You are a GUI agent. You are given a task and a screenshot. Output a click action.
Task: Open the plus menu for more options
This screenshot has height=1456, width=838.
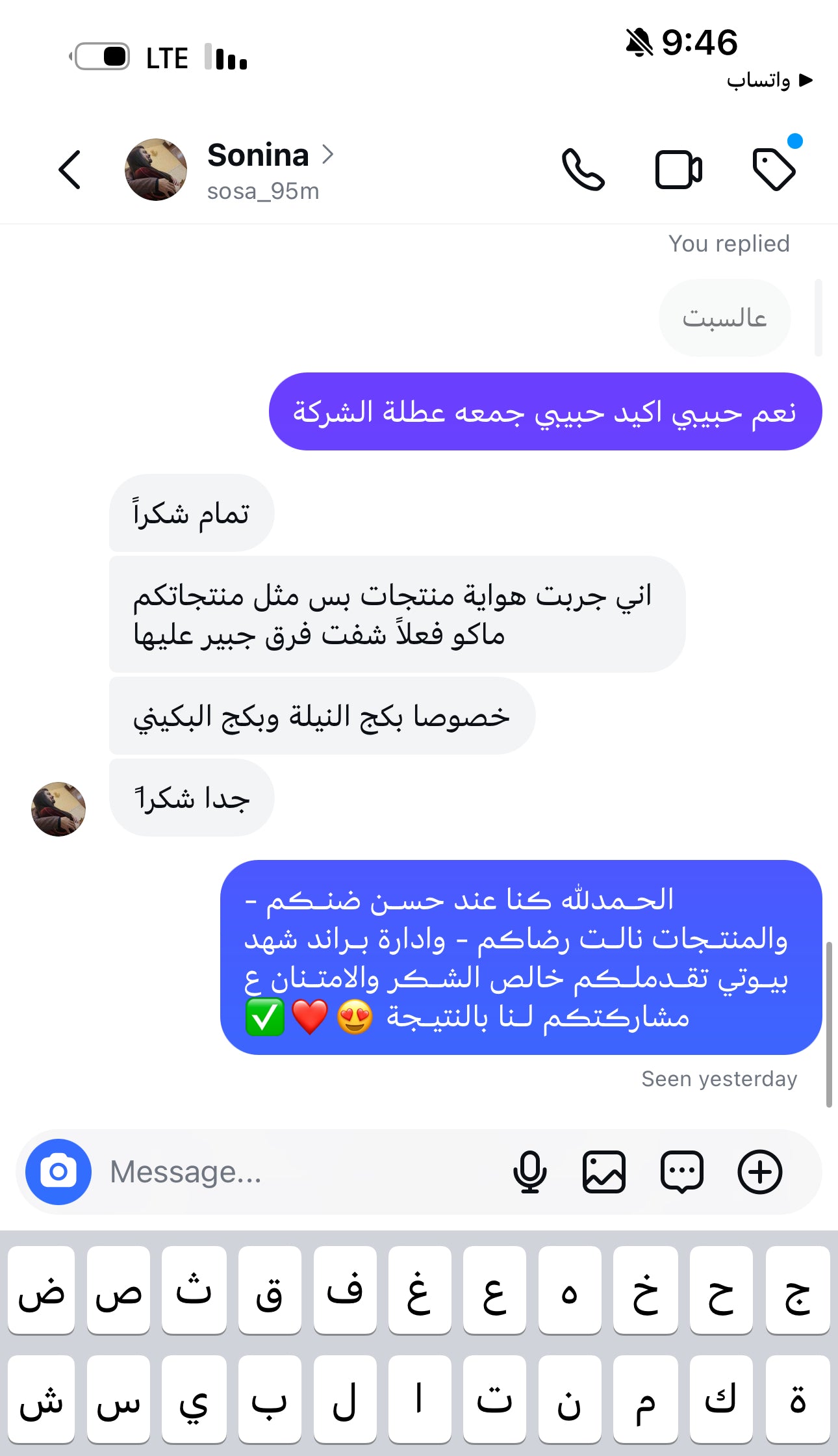[759, 1172]
